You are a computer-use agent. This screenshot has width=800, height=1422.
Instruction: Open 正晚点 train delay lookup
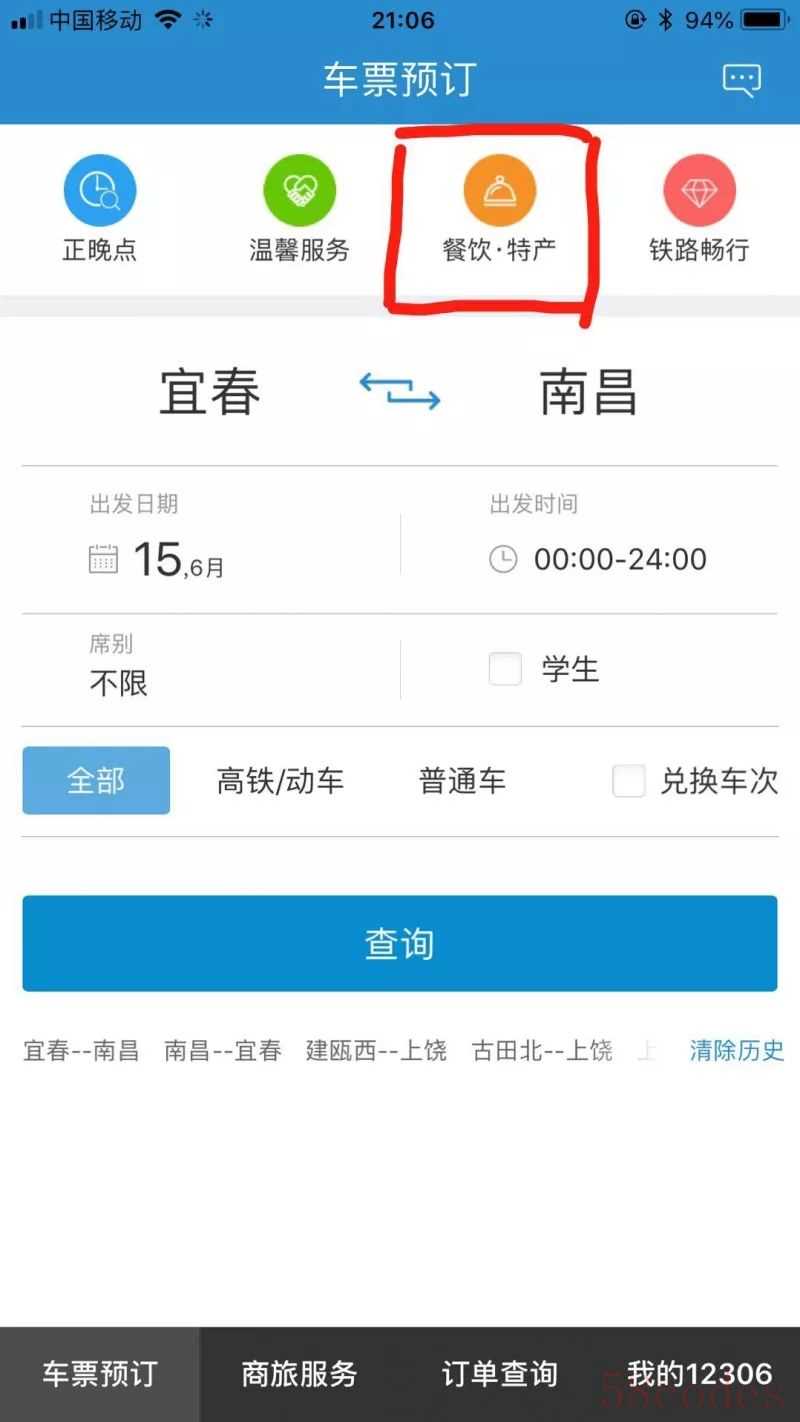click(x=100, y=209)
